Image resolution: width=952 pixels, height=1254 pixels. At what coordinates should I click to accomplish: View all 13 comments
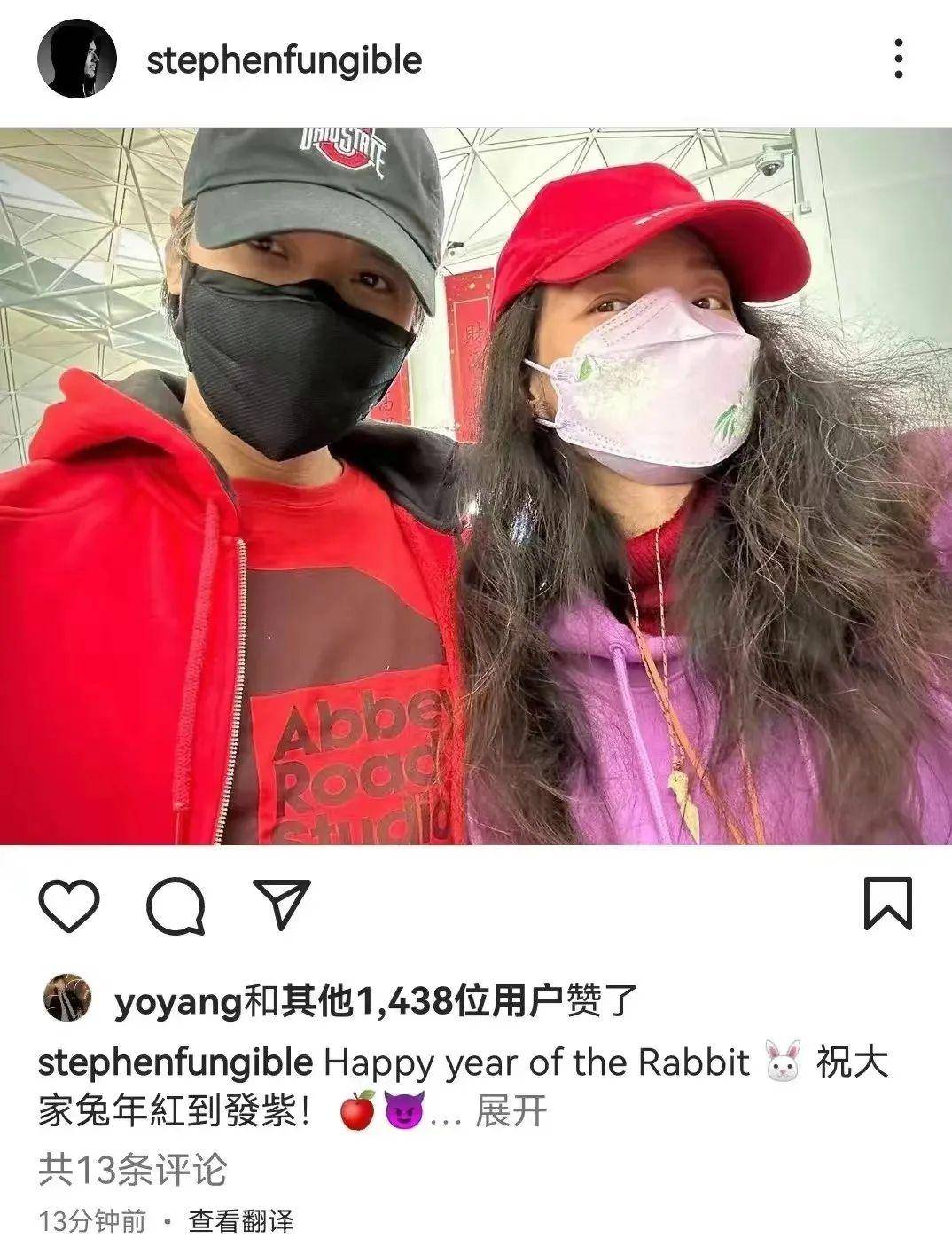[133, 1170]
